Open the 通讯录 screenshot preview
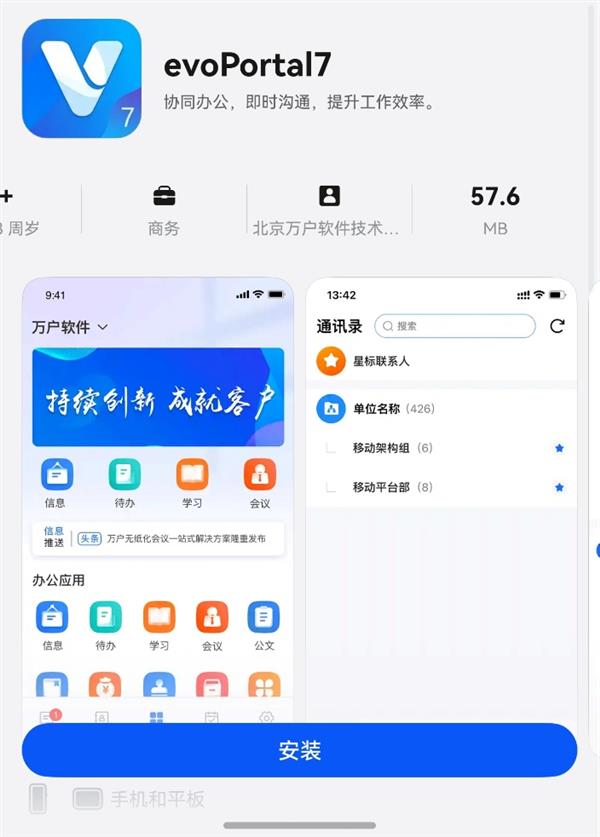Viewport: 600px width, 837px height. tap(441, 500)
